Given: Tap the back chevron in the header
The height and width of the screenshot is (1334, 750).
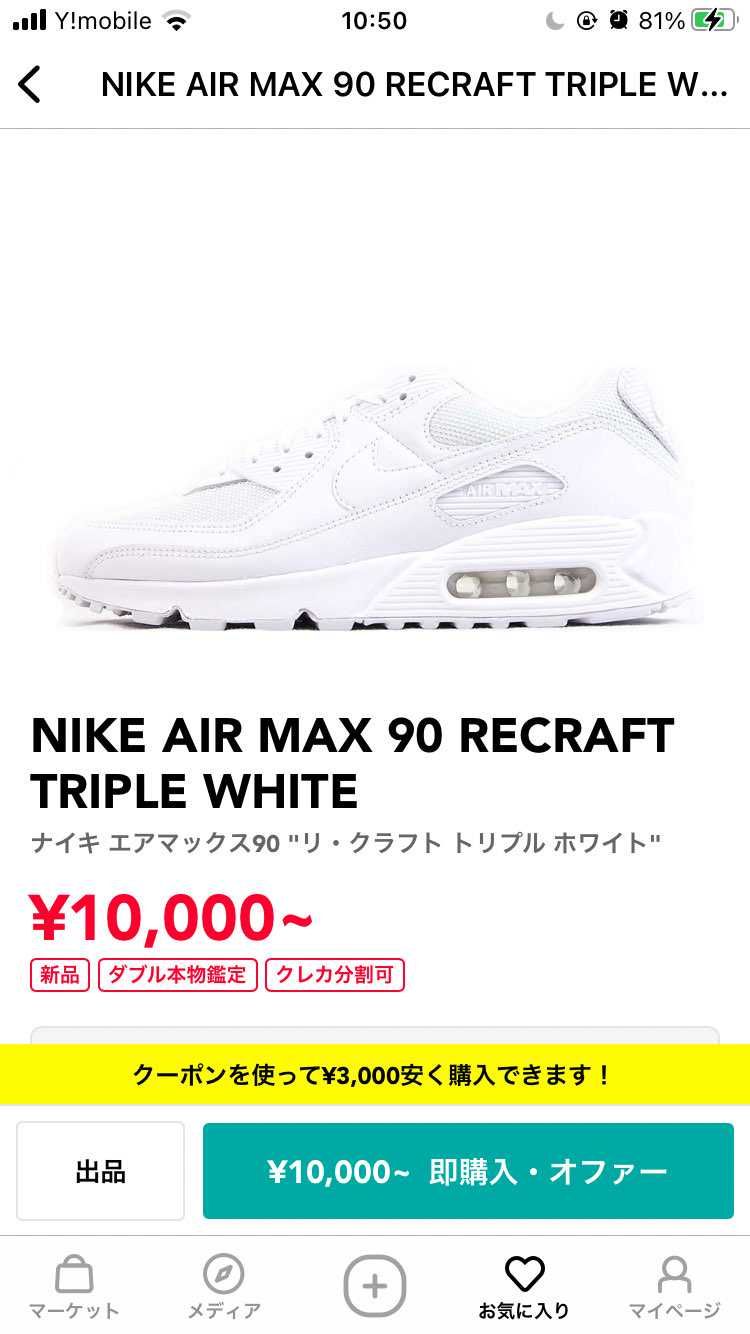Looking at the screenshot, I should (29, 84).
